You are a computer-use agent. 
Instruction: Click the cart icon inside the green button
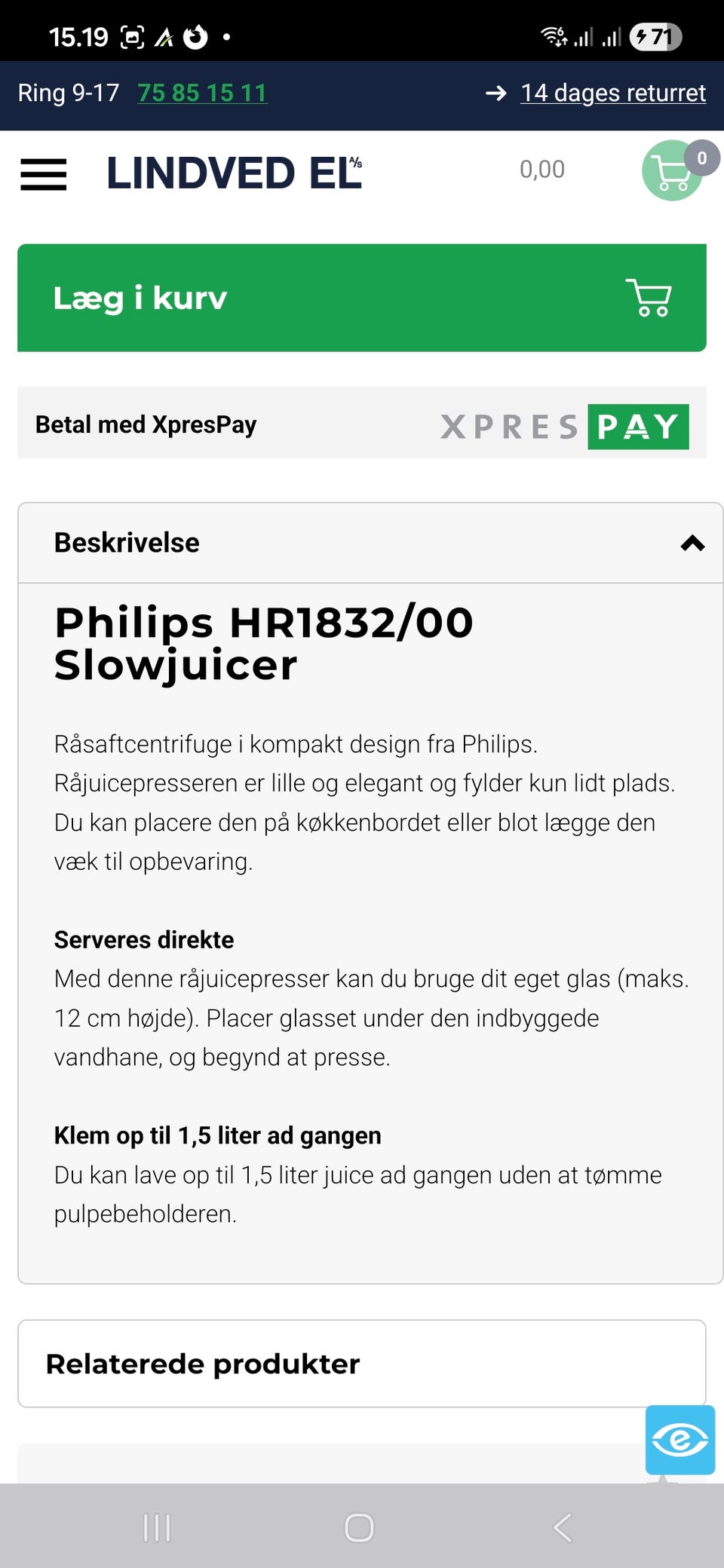(649, 297)
